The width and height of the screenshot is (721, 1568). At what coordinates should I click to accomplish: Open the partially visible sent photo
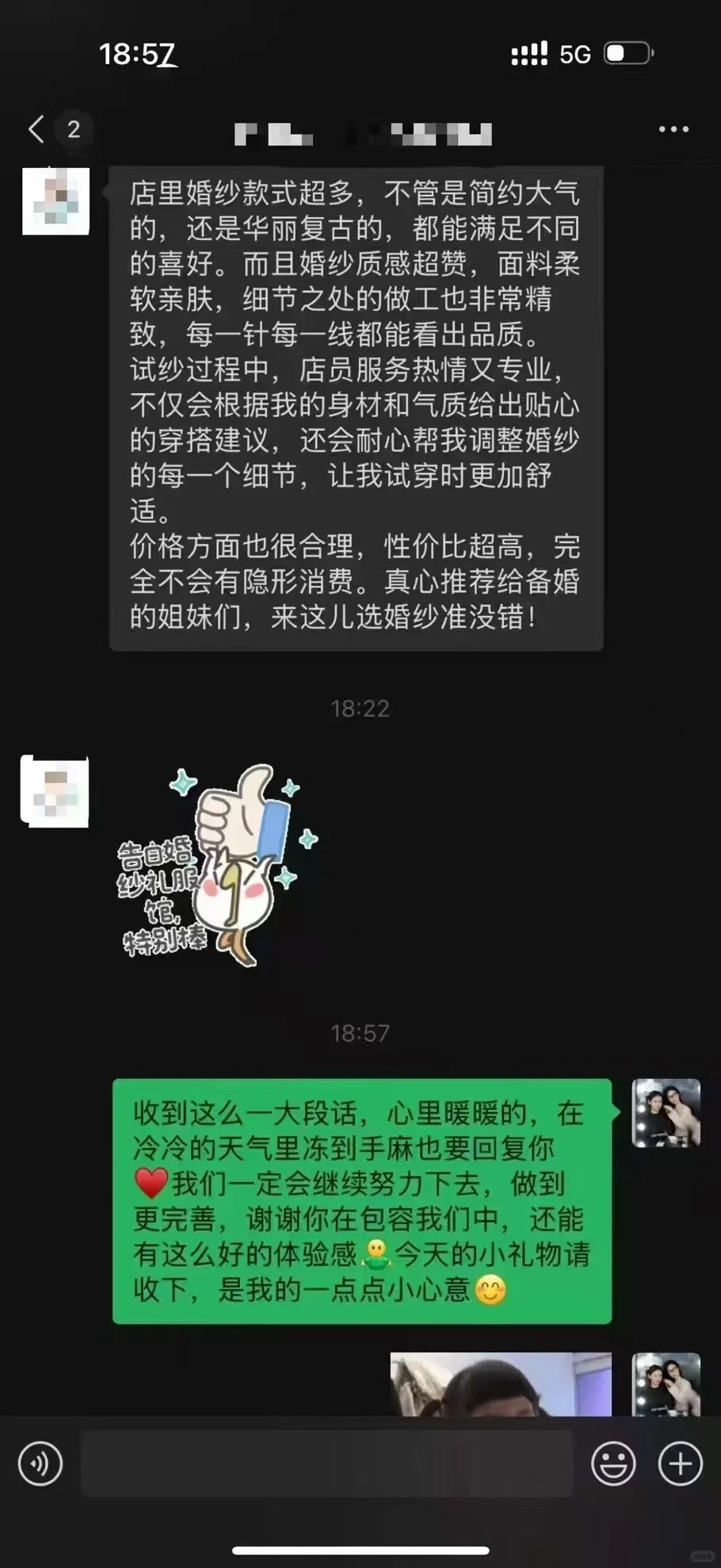point(501,1384)
